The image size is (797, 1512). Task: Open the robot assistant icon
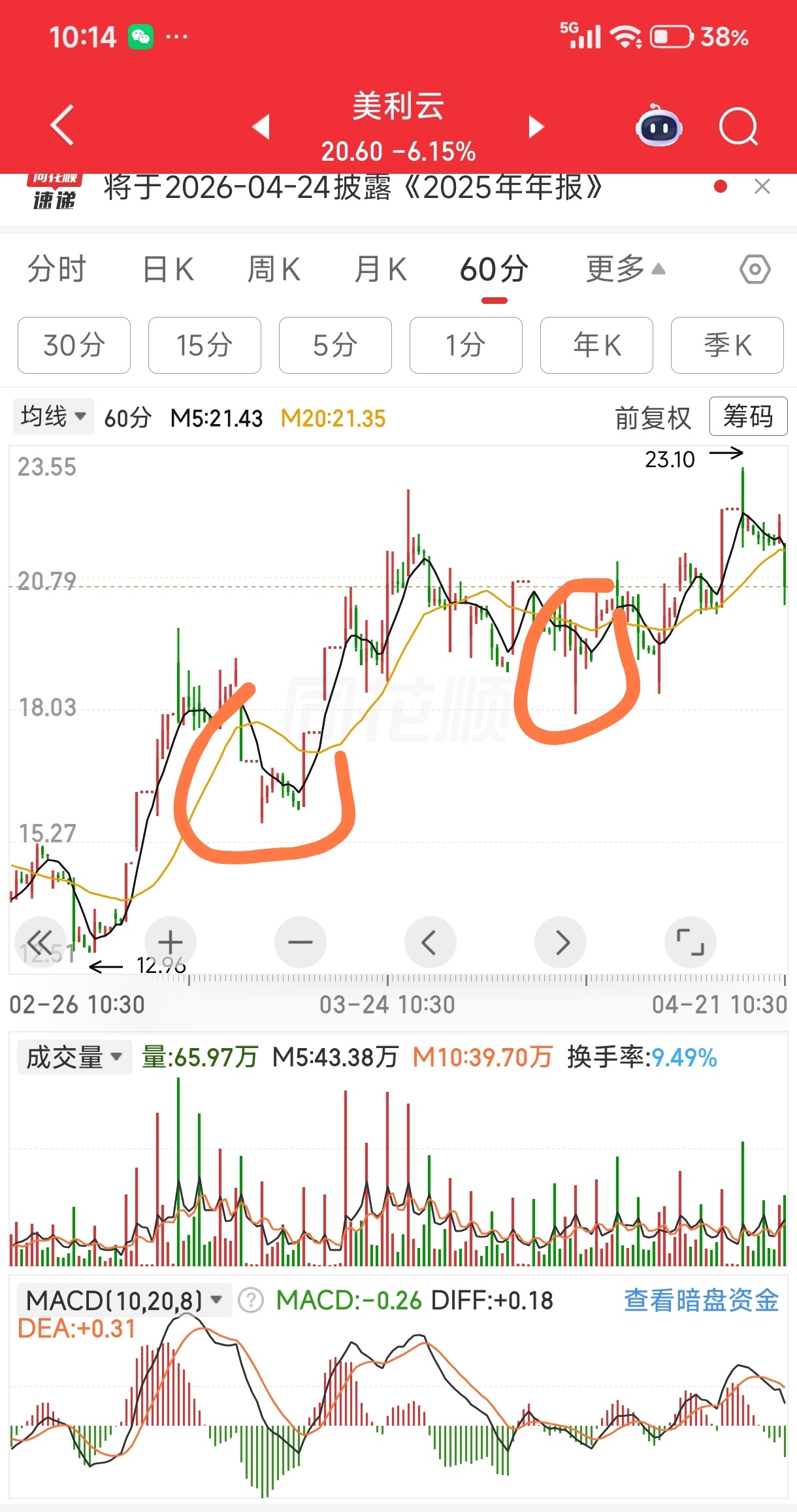(659, 125)
